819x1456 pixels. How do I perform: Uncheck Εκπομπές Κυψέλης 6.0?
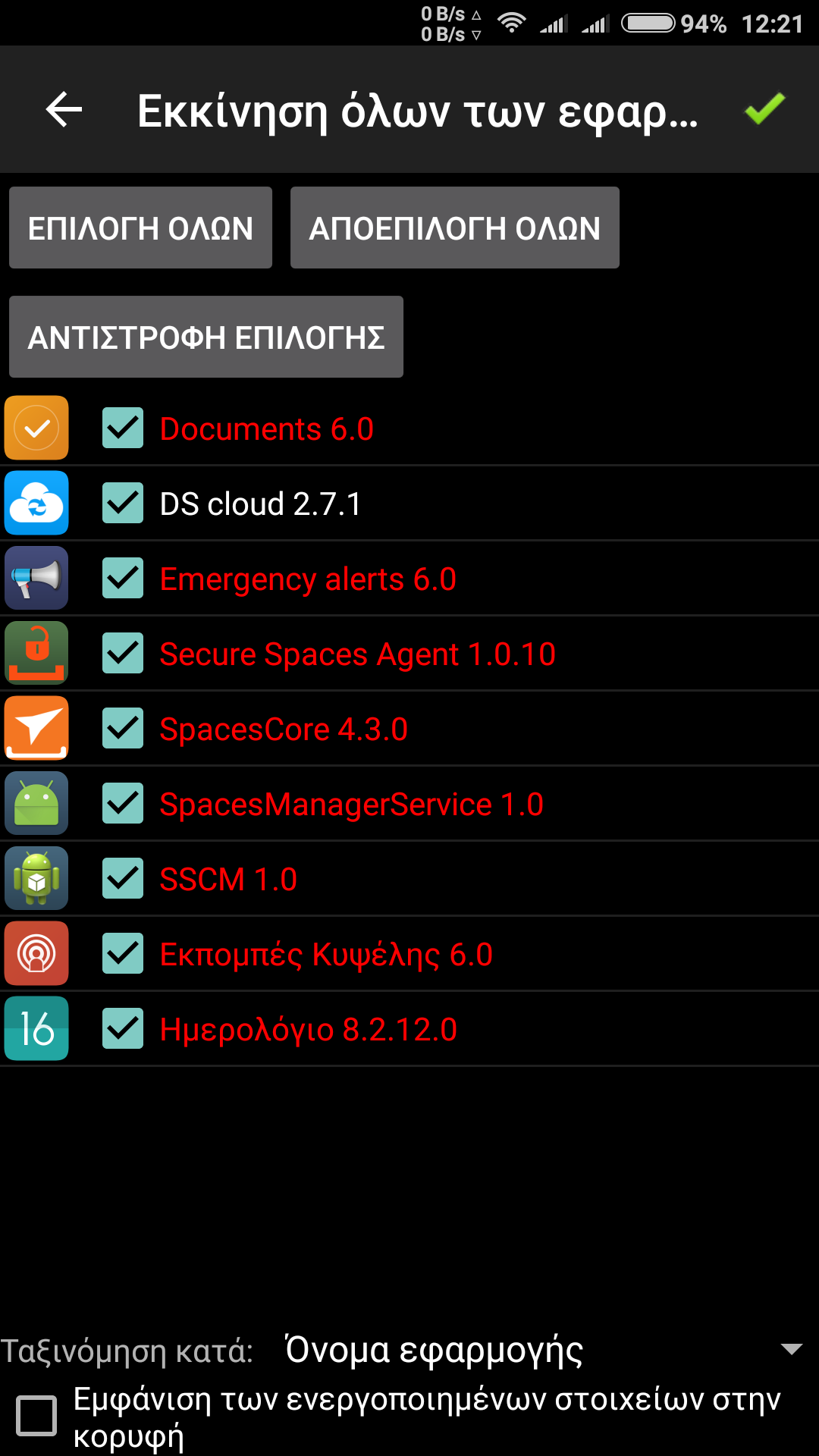[123, 954]
